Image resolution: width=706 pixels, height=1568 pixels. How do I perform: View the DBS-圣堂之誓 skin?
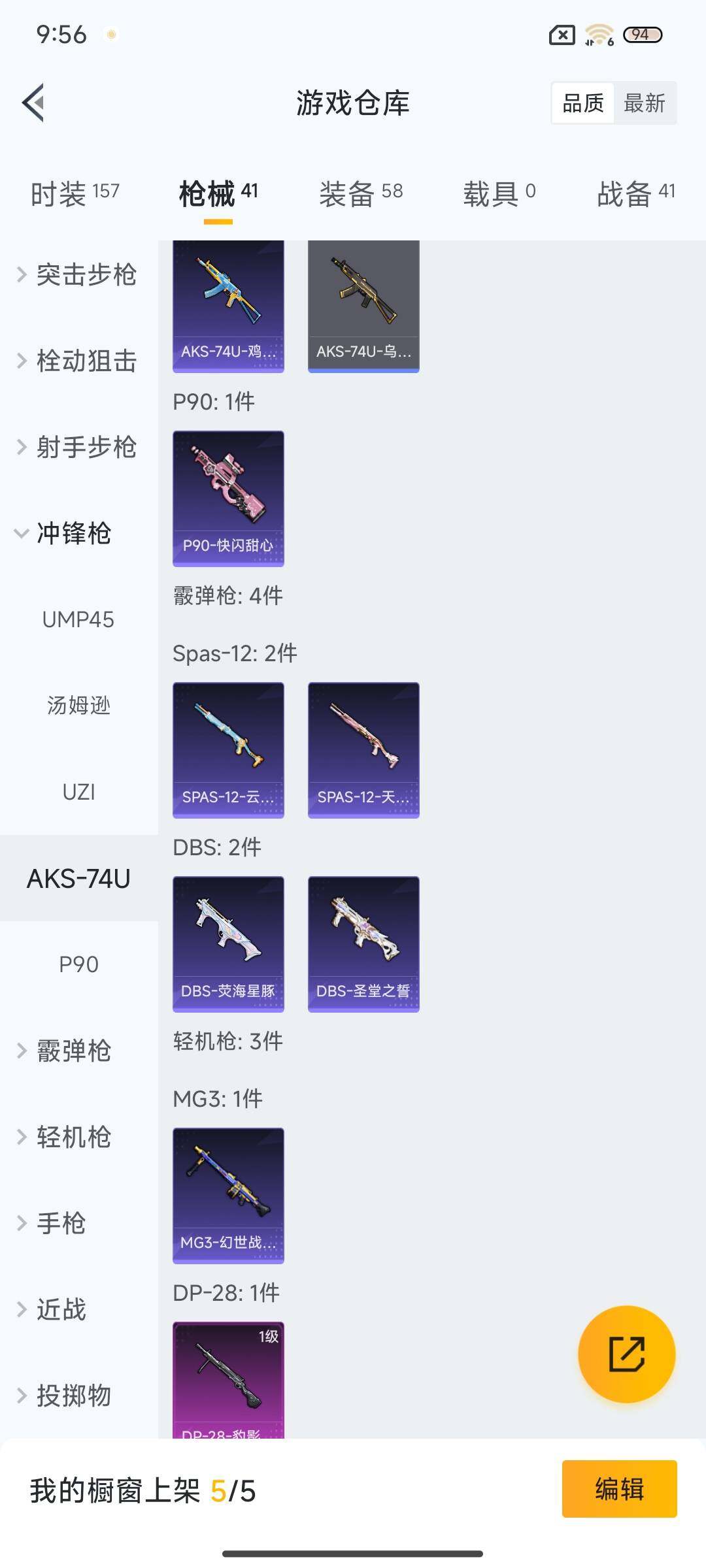pos(363,943)
